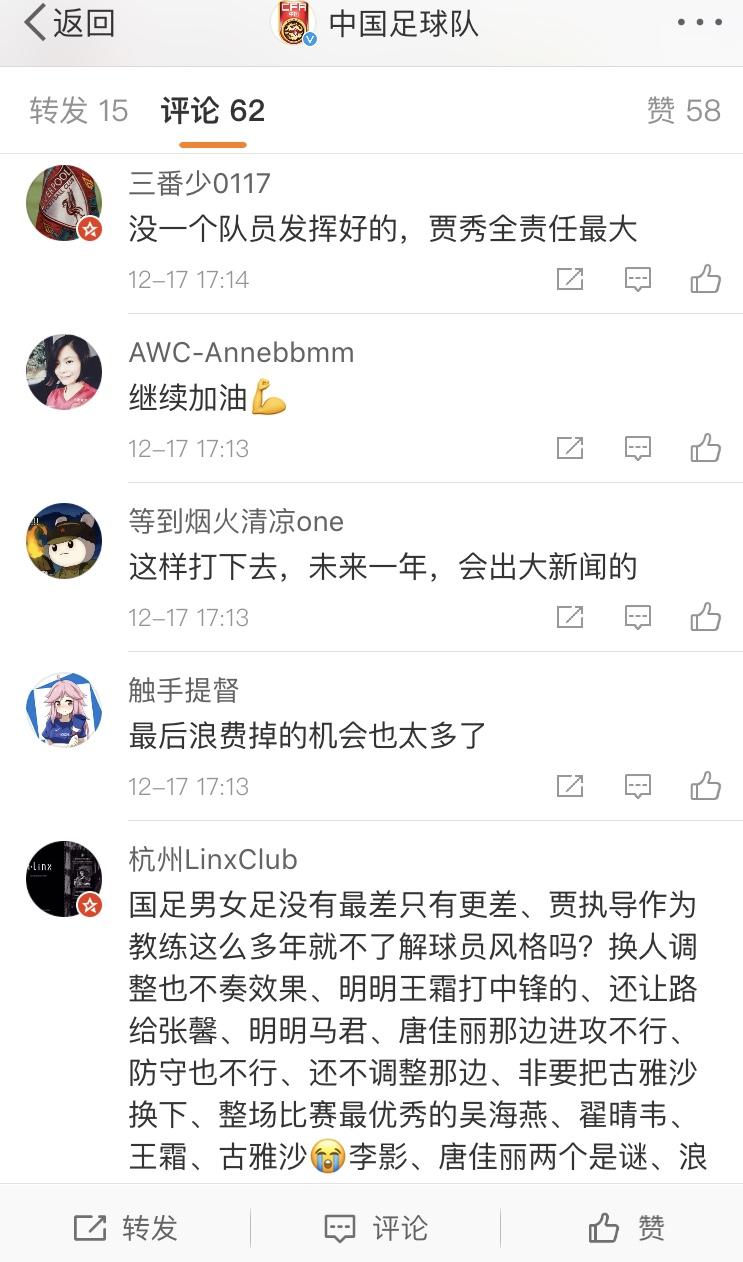This screenshot has height=1262, width=743.
Task: Open the three-dot more options menu
Action: [x=700, y=23]
